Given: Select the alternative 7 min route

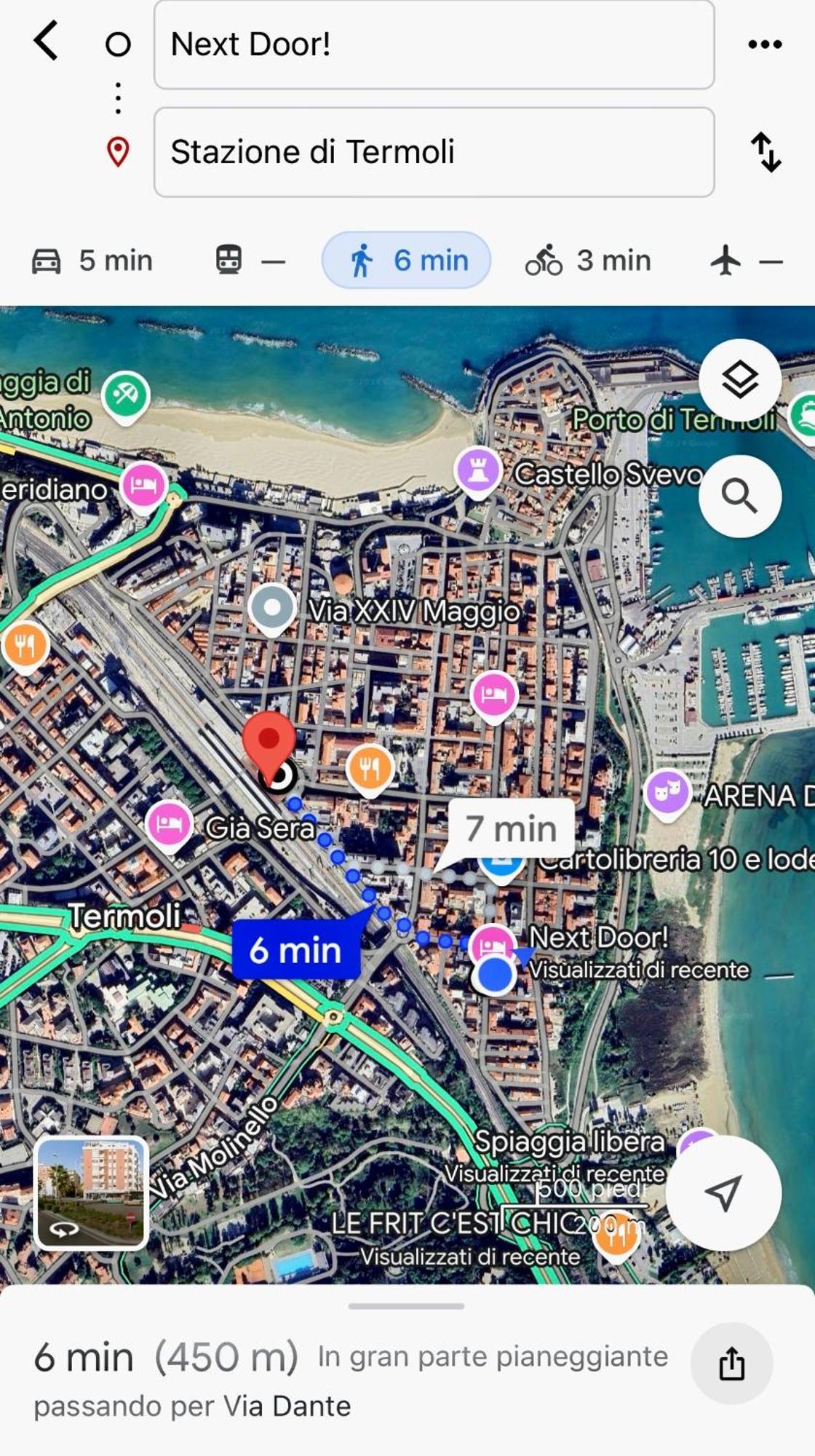Looking at the screenshot, I should click(512, 829).
